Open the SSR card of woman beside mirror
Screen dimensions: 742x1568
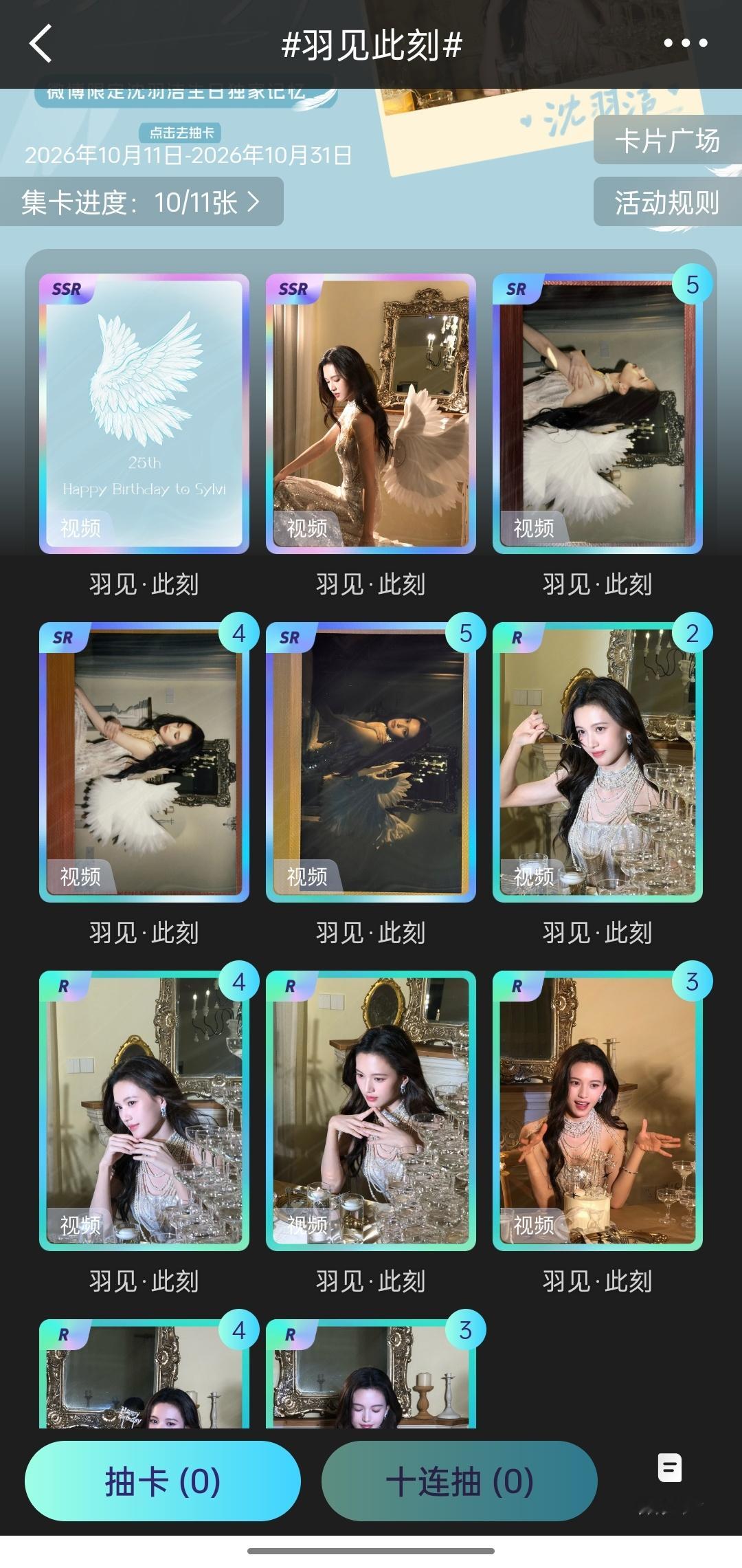371,414
